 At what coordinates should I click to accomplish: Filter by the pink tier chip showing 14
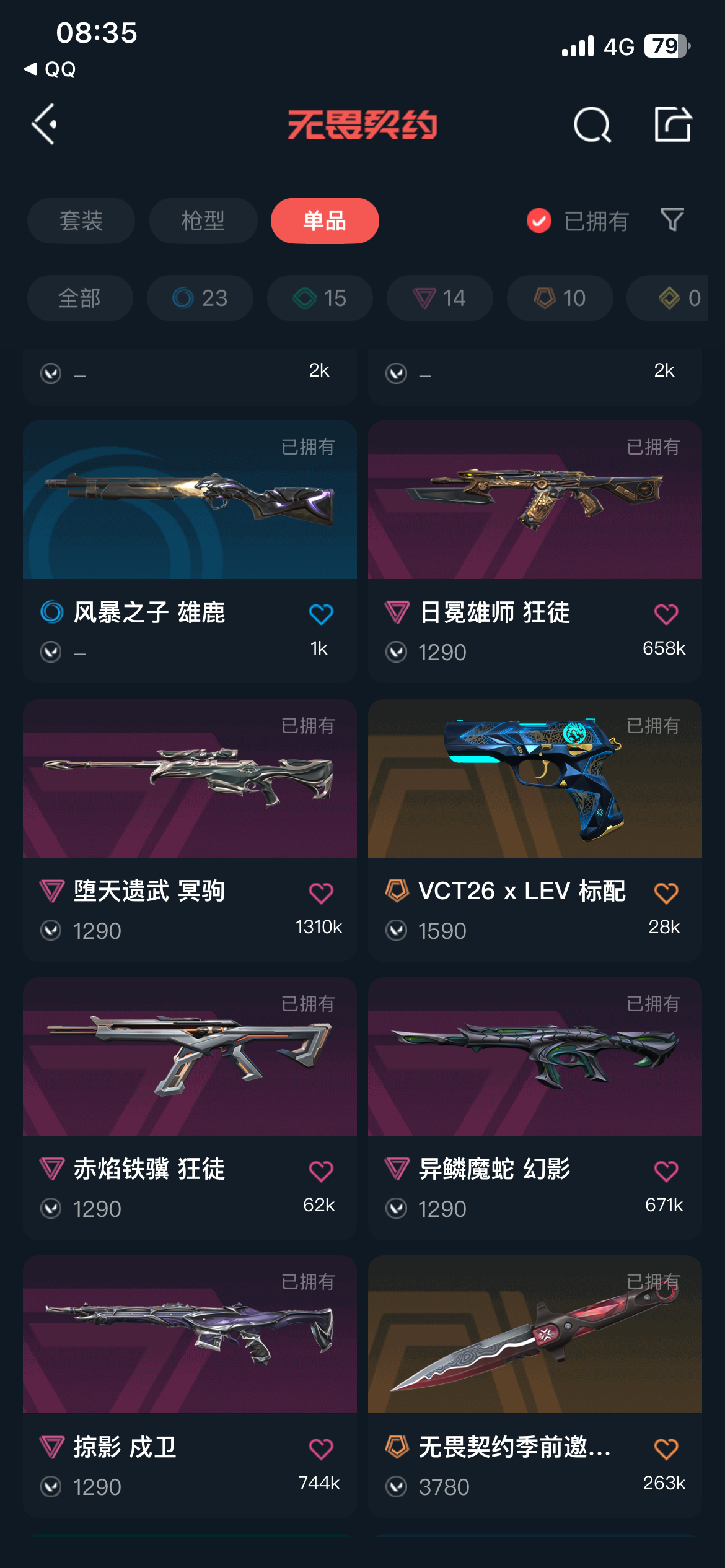(439, 298)
